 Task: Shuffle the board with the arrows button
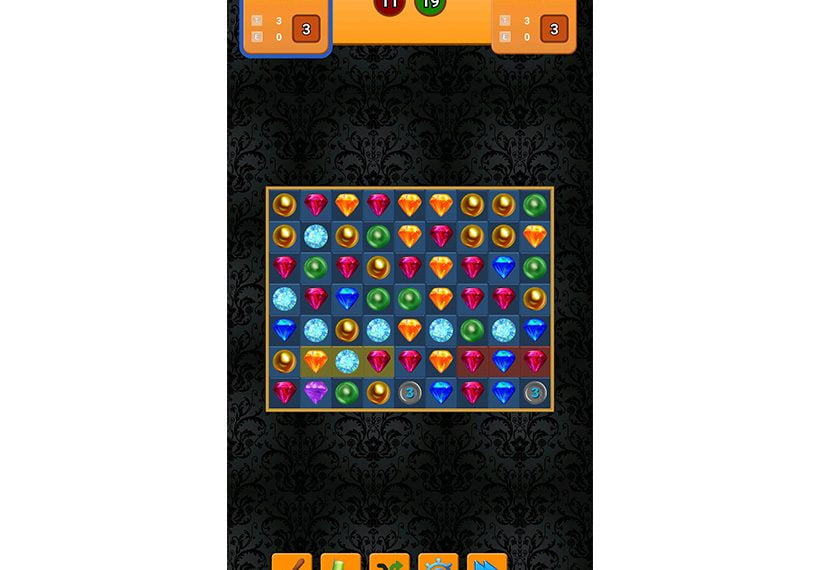(x=389, y=563)
